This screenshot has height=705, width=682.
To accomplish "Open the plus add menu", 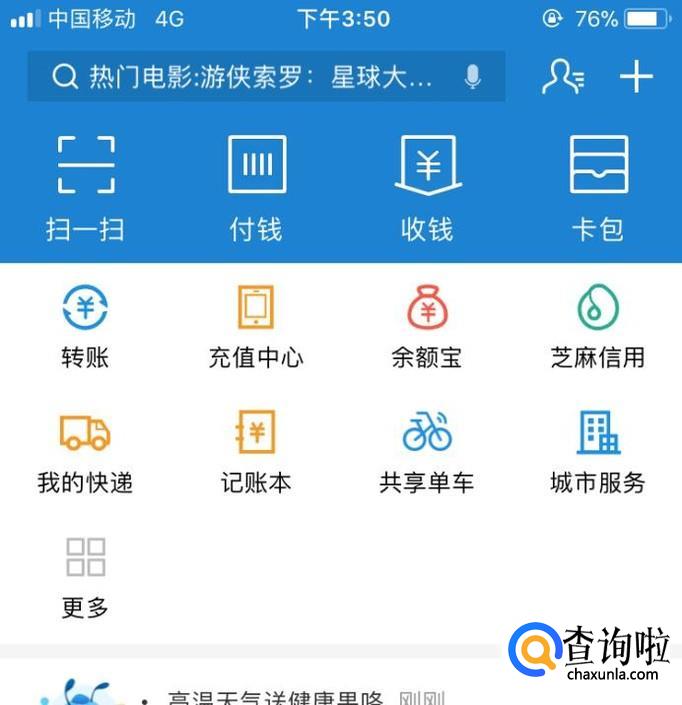I will [x=636, y=77].
